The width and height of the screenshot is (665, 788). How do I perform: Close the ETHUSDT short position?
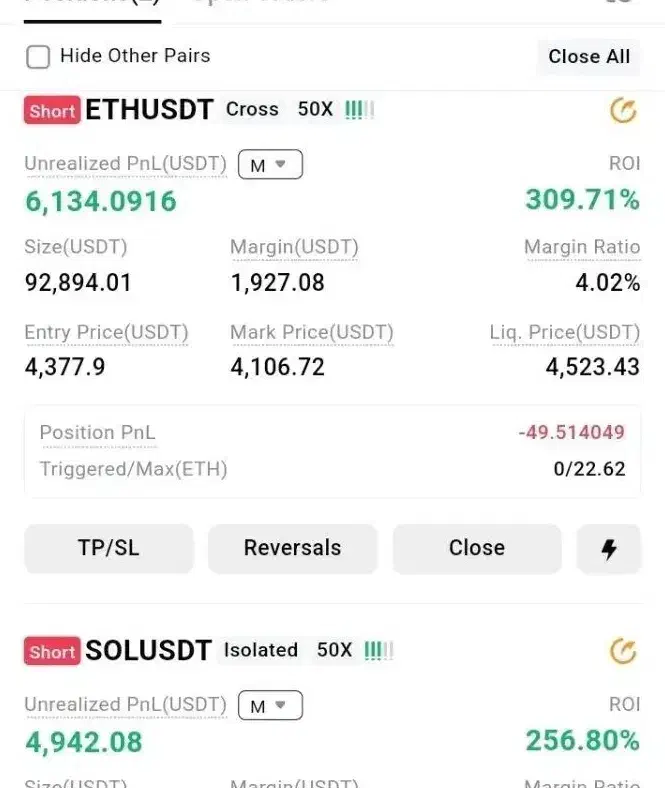476,548
